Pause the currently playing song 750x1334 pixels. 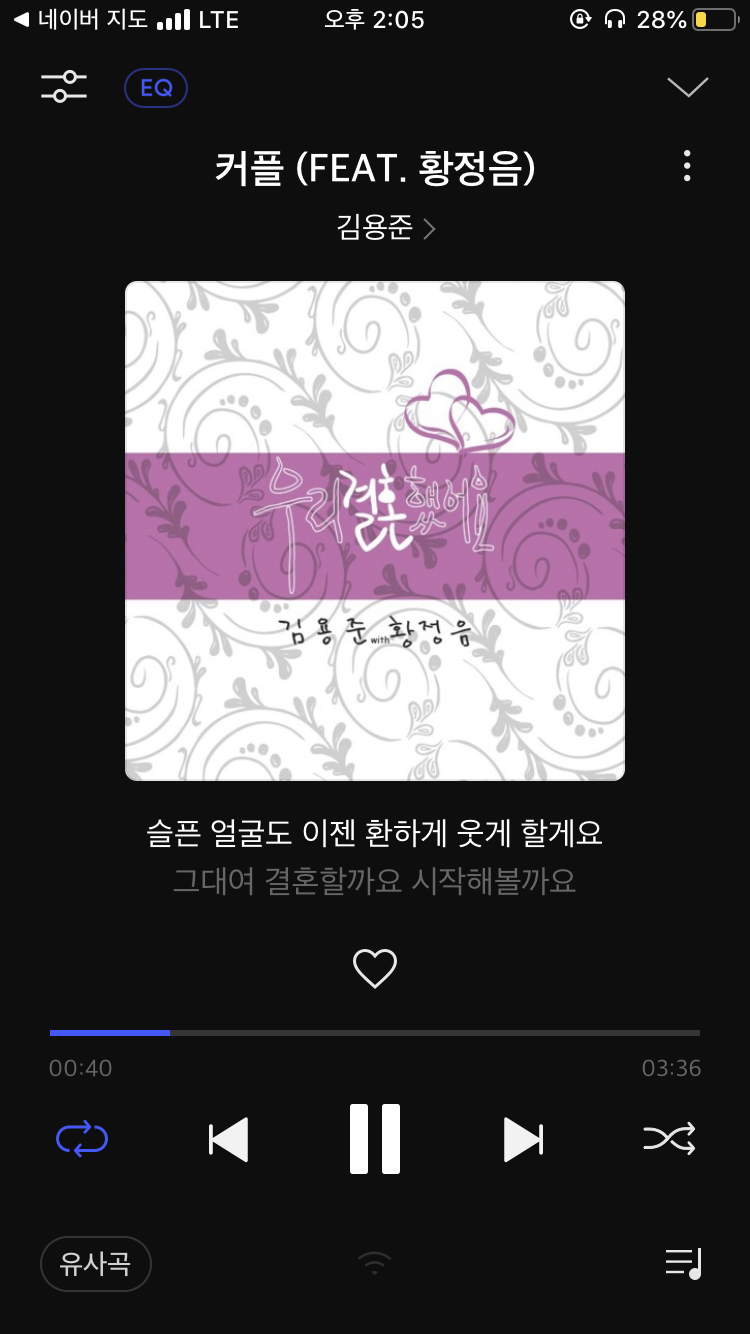pos(375,1138)
